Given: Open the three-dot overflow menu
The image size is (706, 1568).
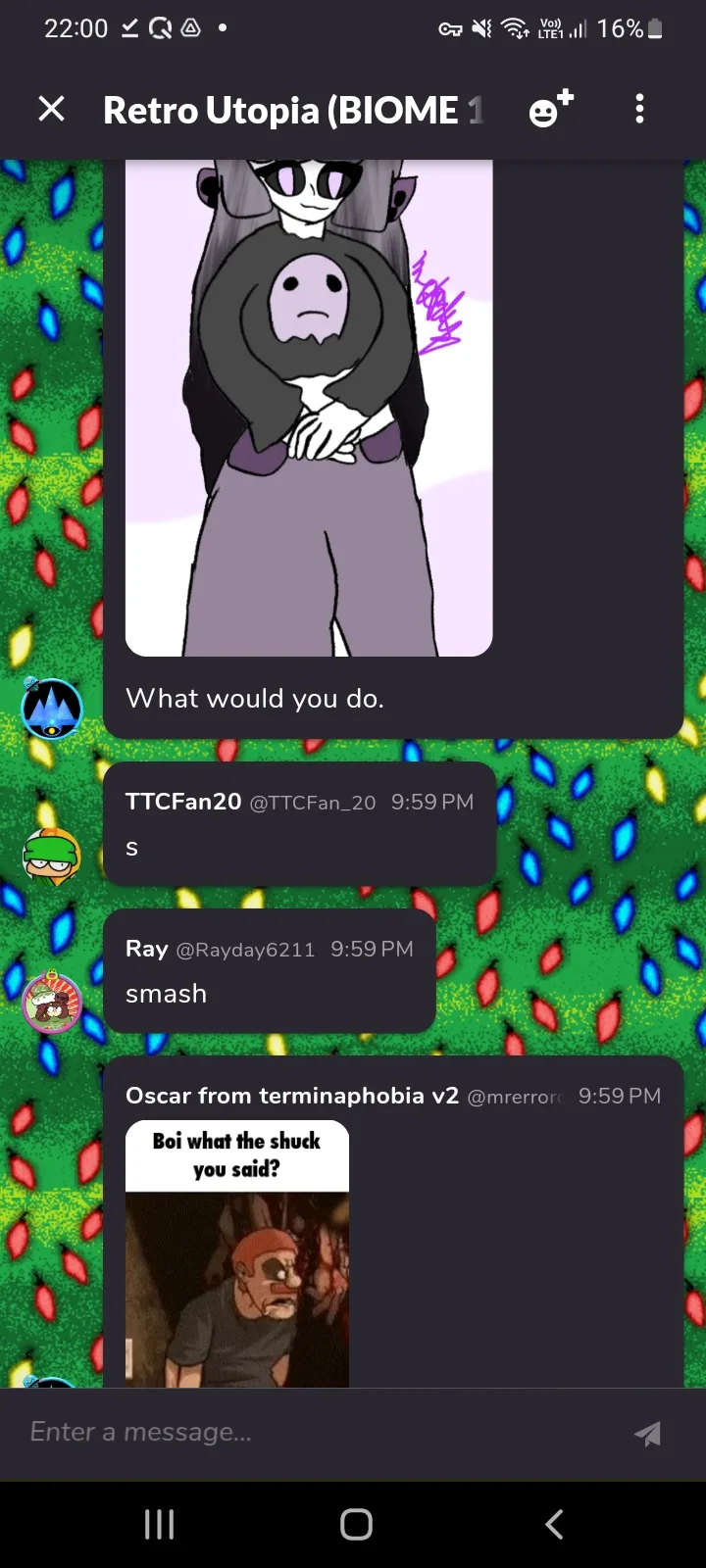Looking at the screenshot, I should pyautogui.click(x=639, y=109).
